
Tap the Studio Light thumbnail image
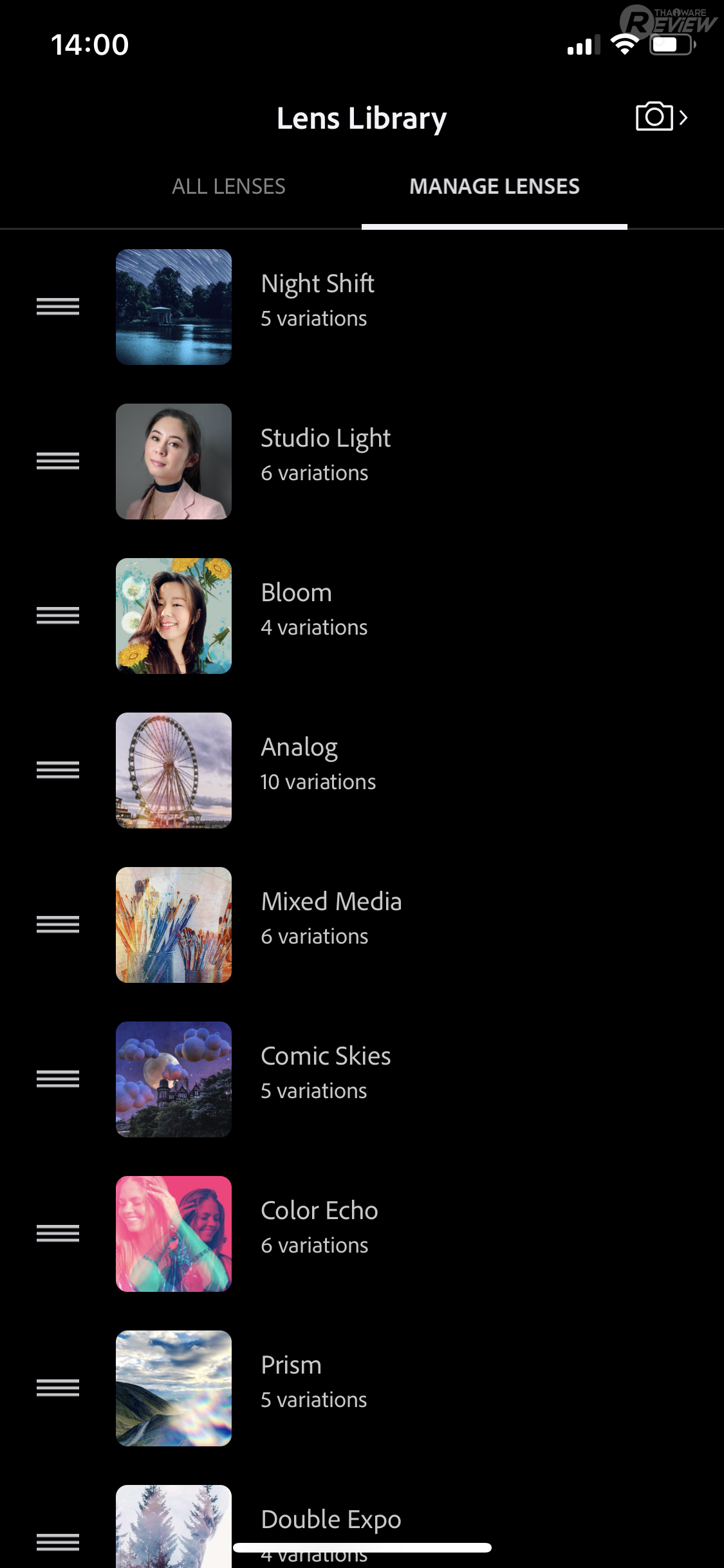click(174, 462)
